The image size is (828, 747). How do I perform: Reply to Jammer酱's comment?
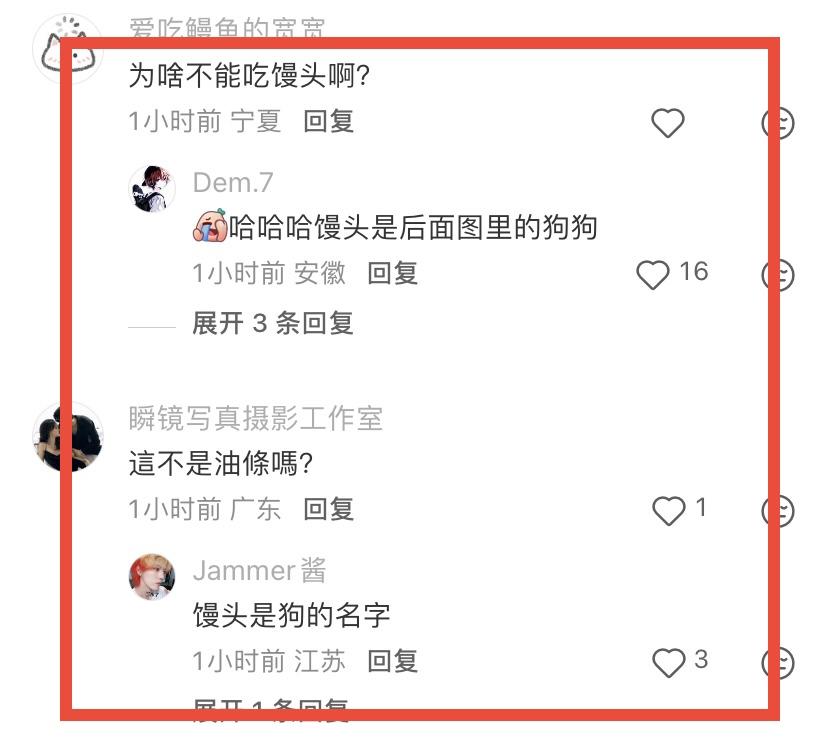(392, 661)
